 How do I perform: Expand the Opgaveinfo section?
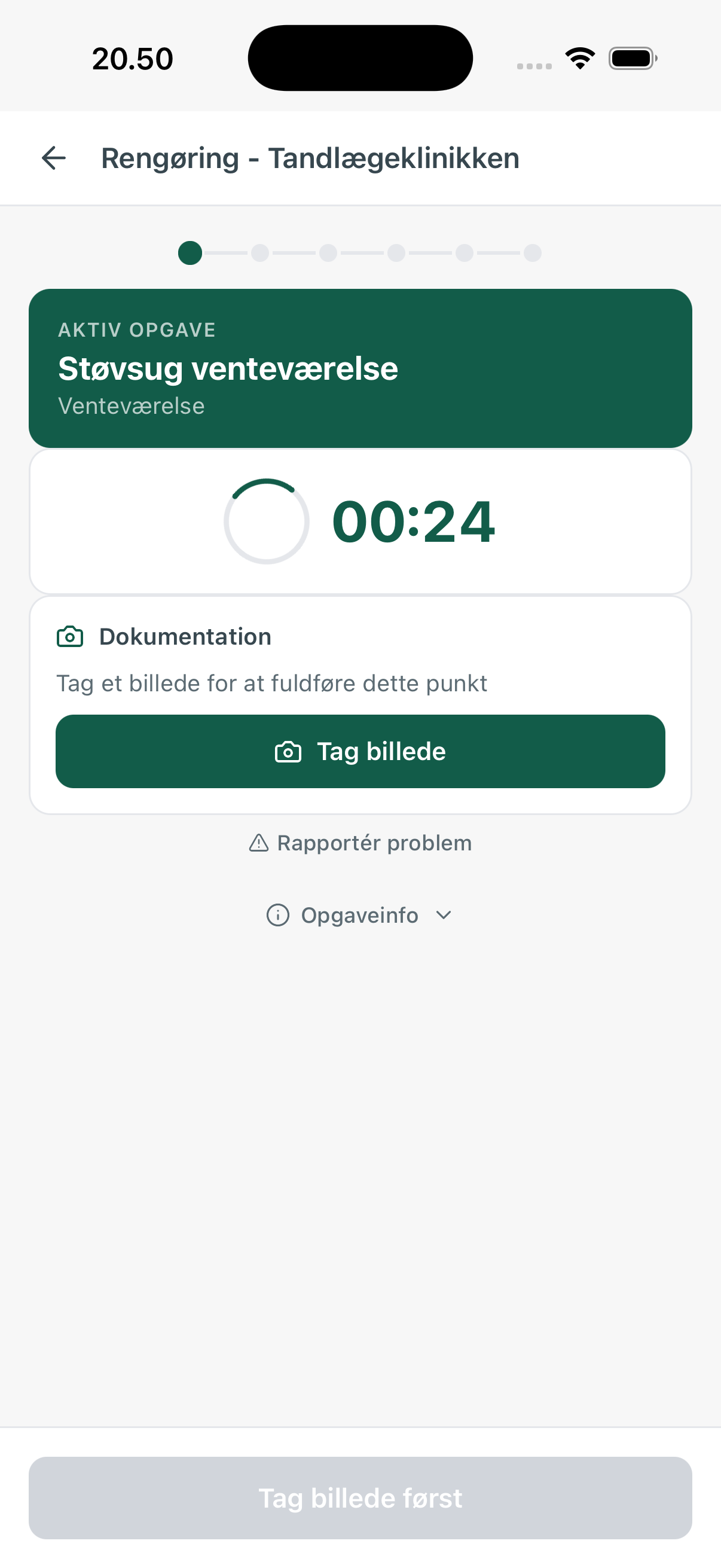[x=359, y=915]
